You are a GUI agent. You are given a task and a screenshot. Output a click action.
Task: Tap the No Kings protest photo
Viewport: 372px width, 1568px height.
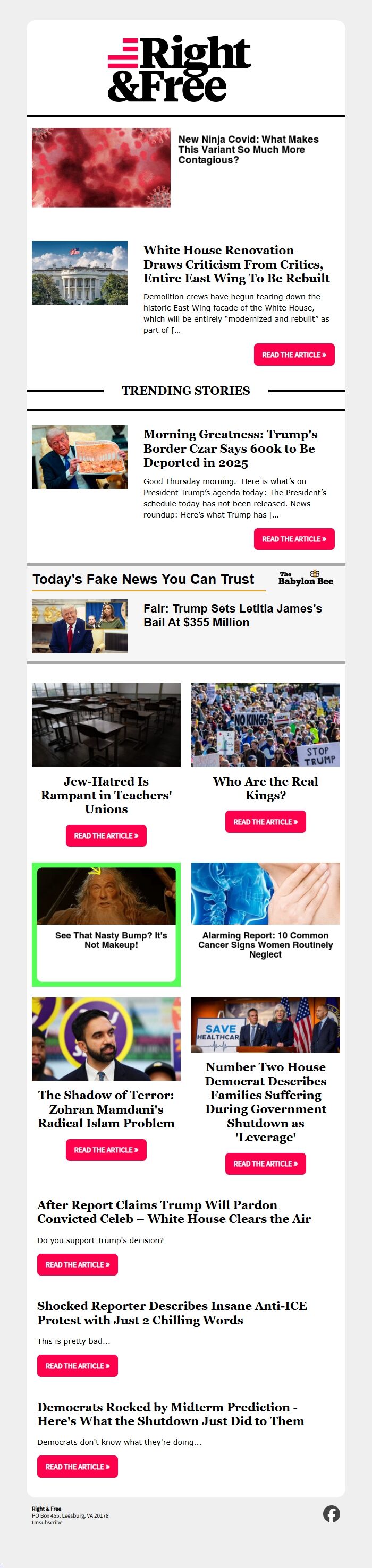point(265,725)
